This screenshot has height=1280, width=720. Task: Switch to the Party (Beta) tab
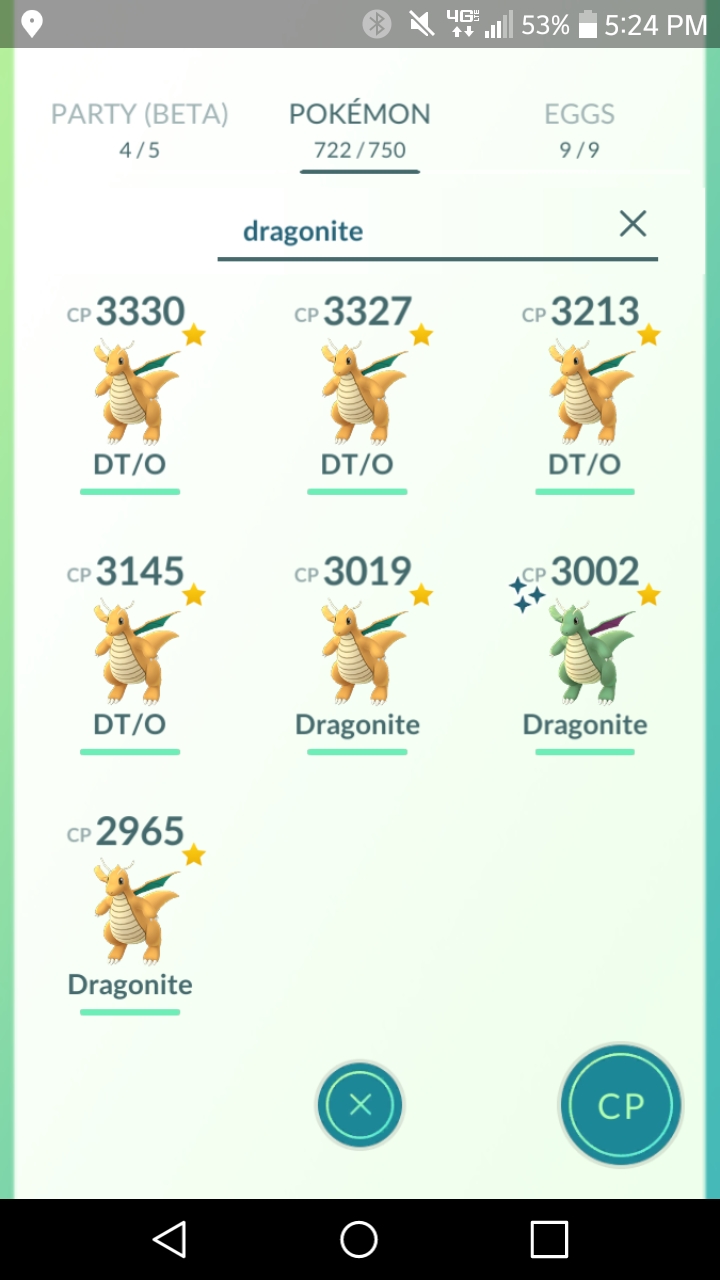coord(140,130)
